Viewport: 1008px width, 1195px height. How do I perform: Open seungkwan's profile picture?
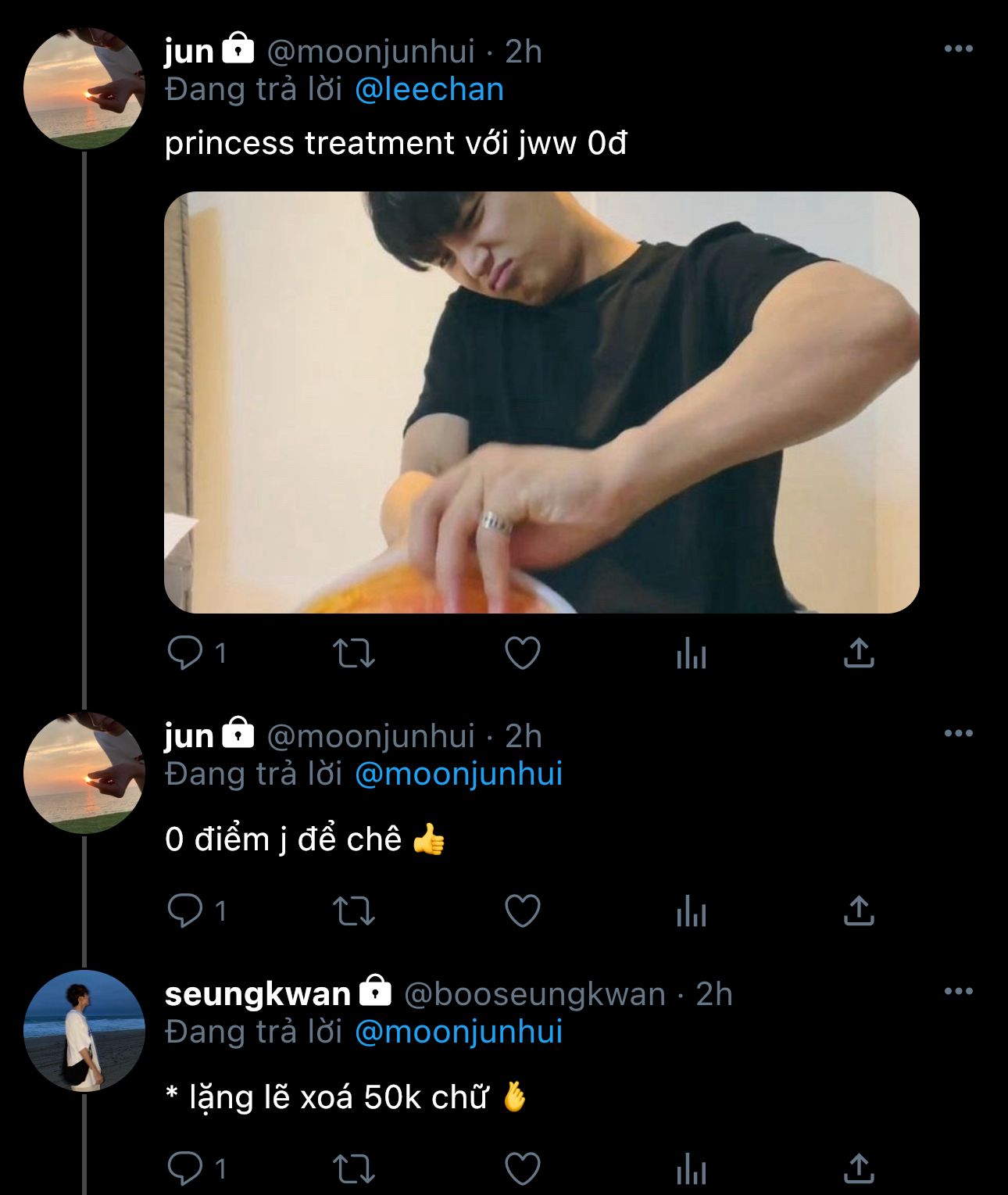(x=84, y=1030)
